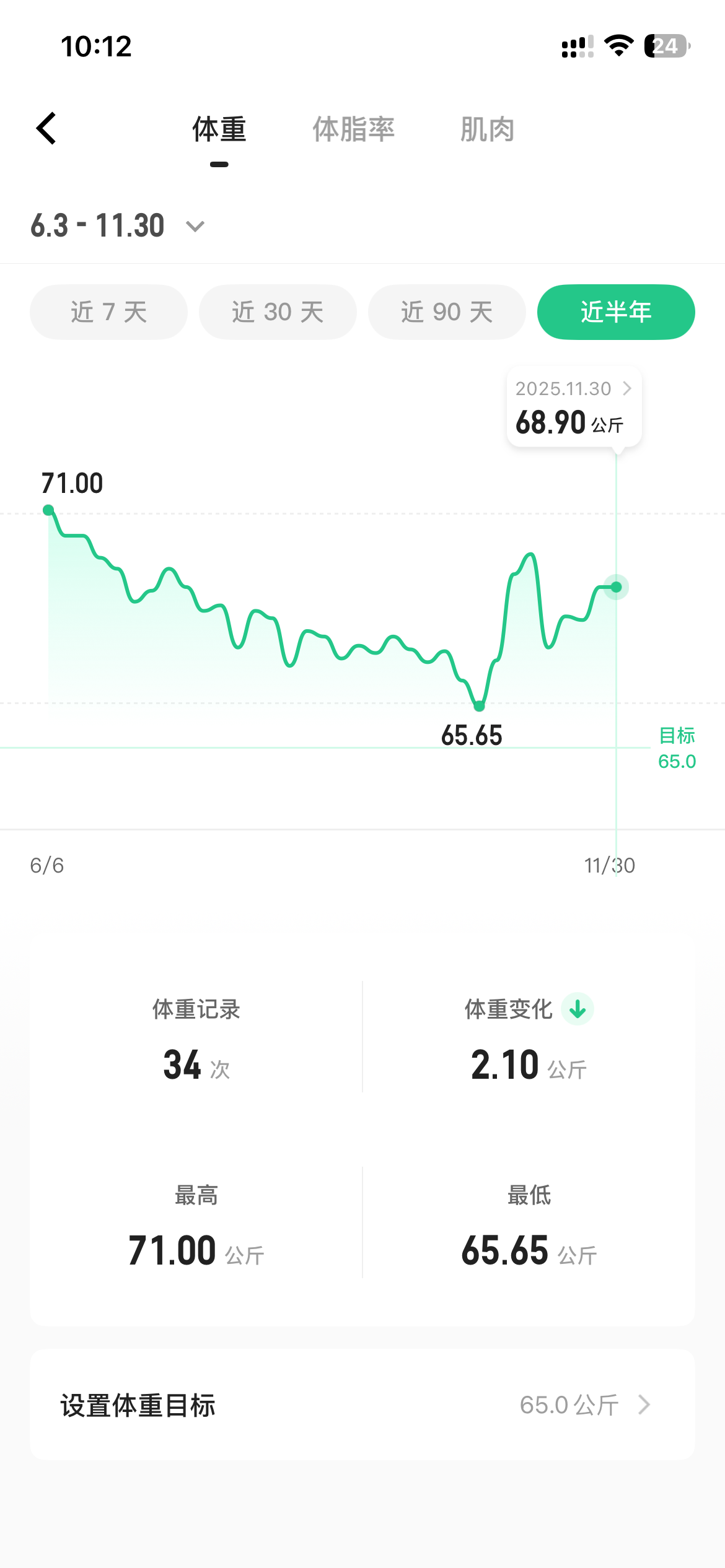Open the 2025.11.30 weight record tooltip
Viewport: 725px width, 1568px height.
[x=574, y=406]
